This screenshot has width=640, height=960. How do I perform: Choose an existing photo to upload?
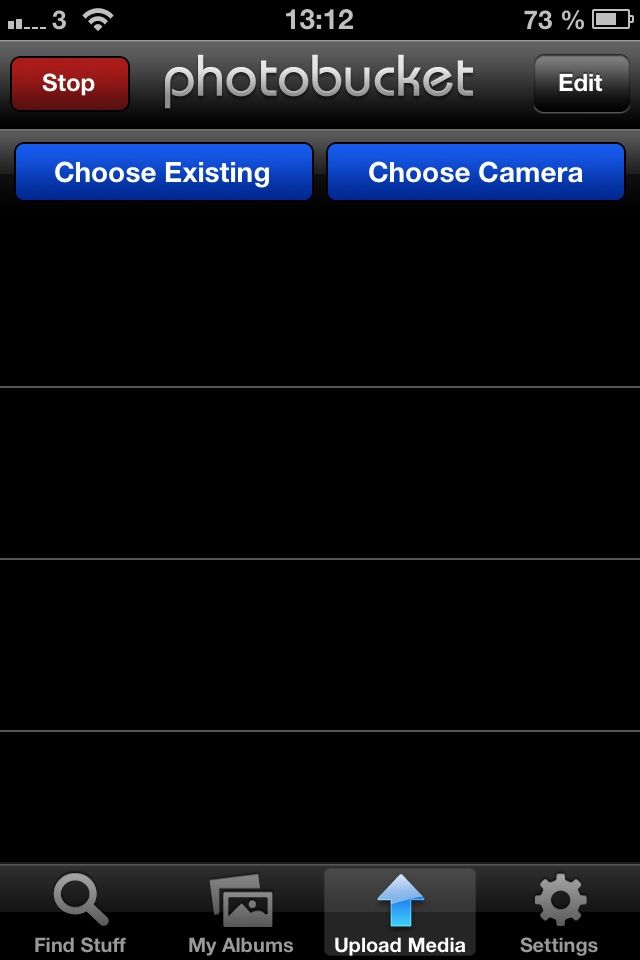tap(163, 172)
